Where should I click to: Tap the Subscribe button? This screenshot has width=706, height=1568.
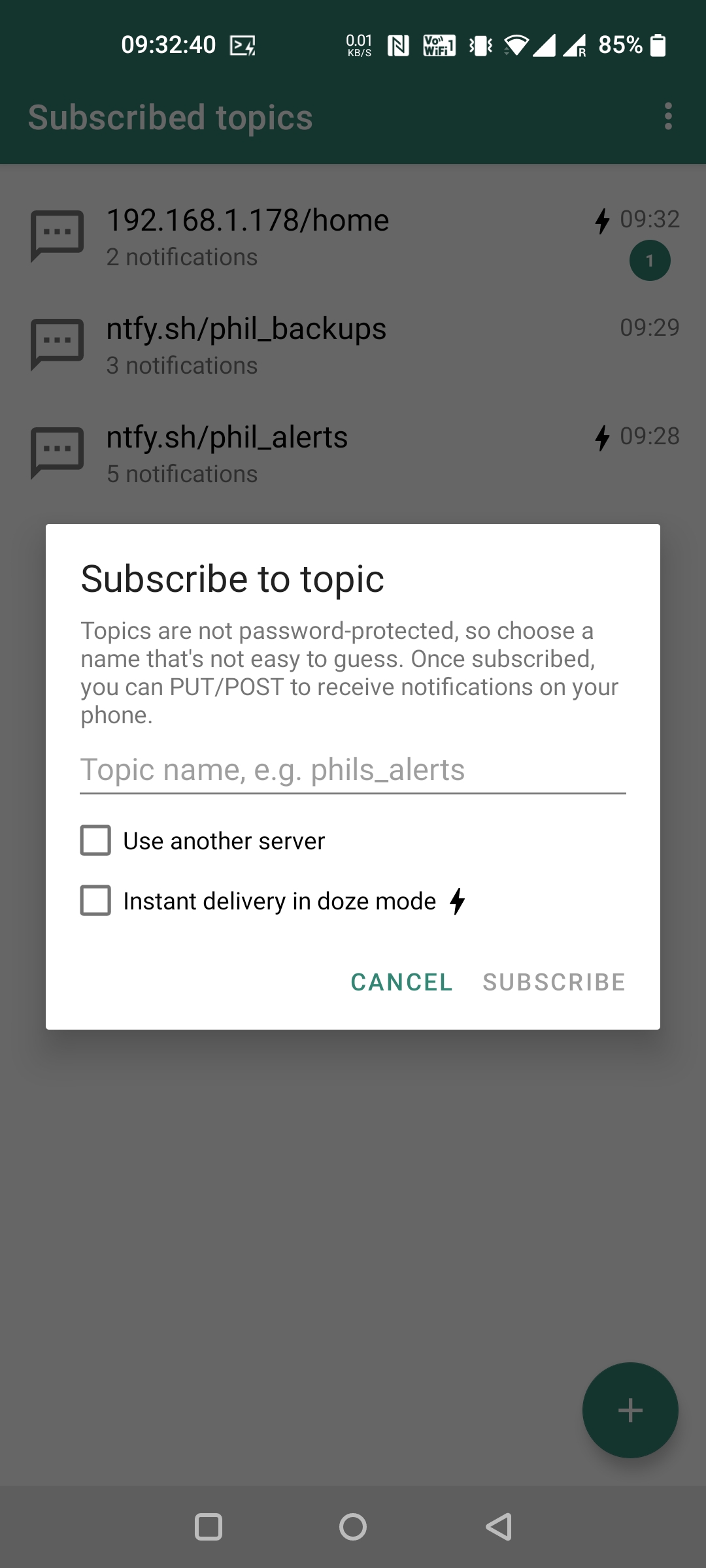pyautogui.click(x=554, y=982)
